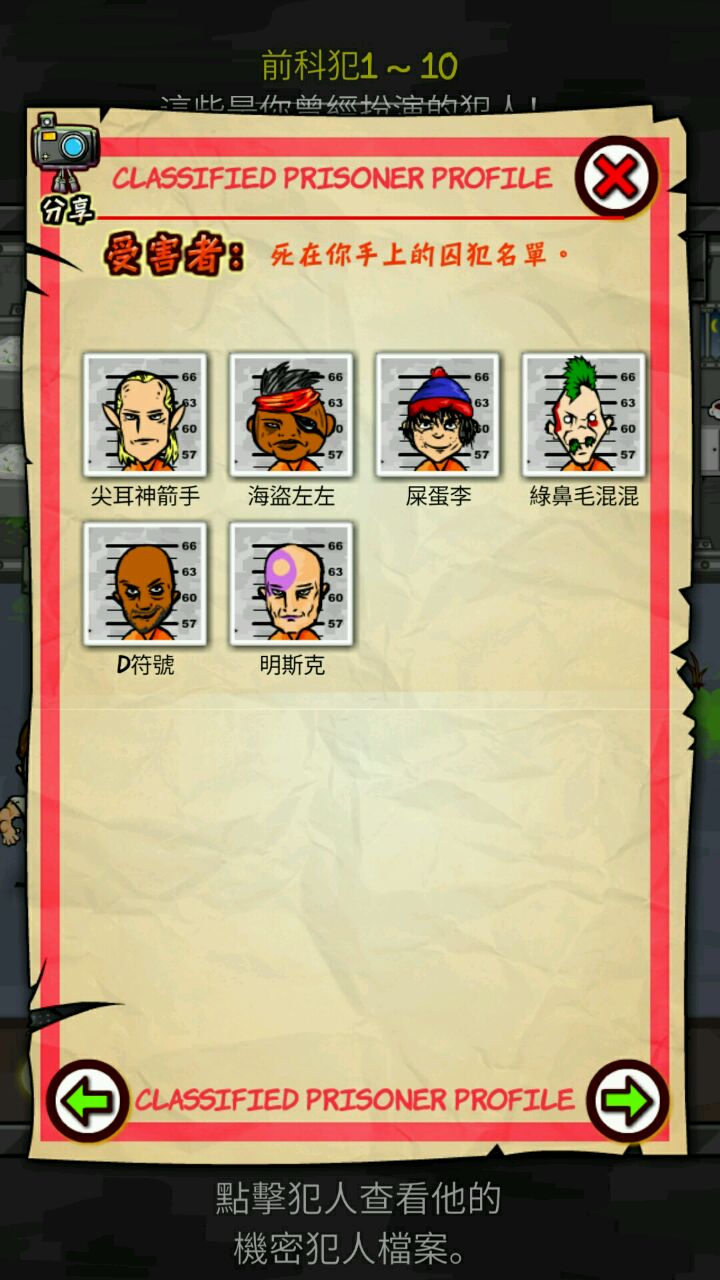Open prisoner 尖耳神箭手's profile

point(145,414)
